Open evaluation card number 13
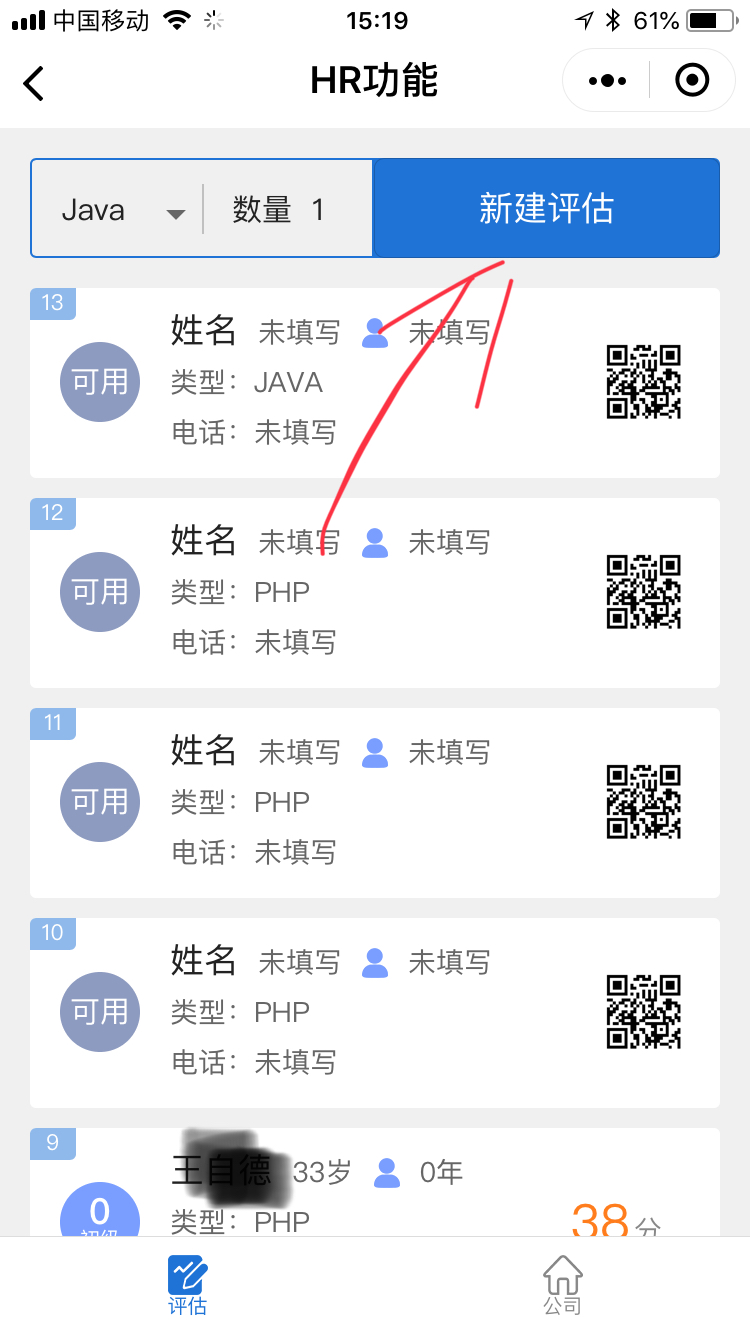The width and height of the screenshot is (750, 1334). pos(374,383)
